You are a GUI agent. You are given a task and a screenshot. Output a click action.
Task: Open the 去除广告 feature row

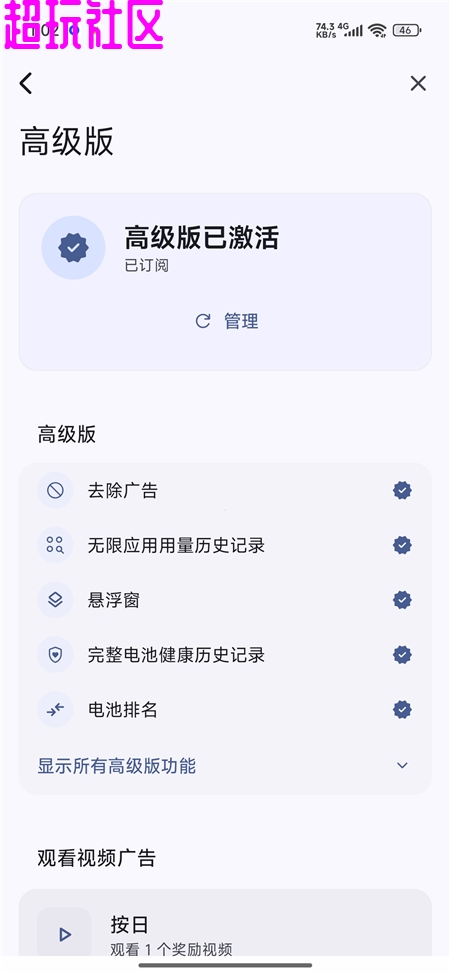tap(225, 491)
